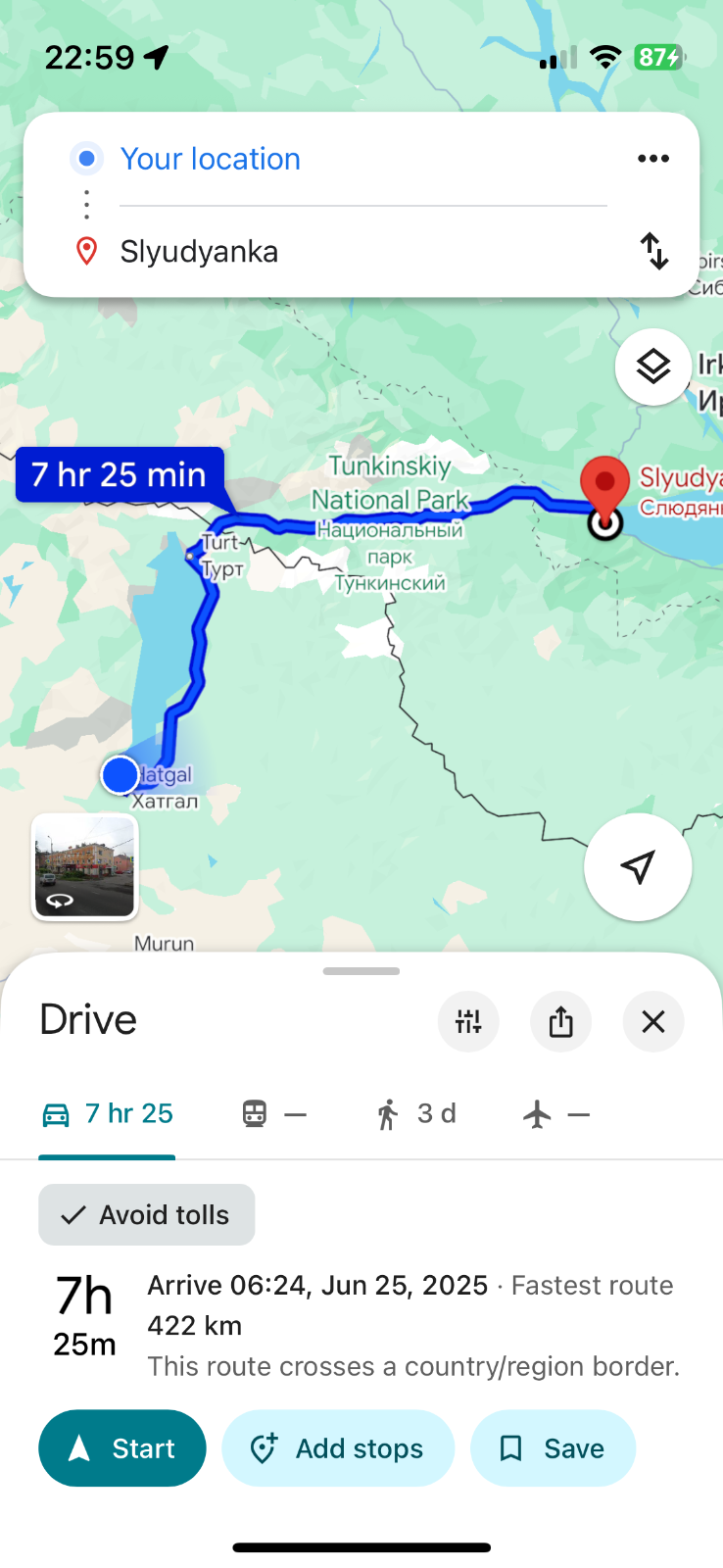Viewport: 723px width, 1568px height.
Task: Select the driving tab, 7 hr 25
Action: [x=108, y=1114]
